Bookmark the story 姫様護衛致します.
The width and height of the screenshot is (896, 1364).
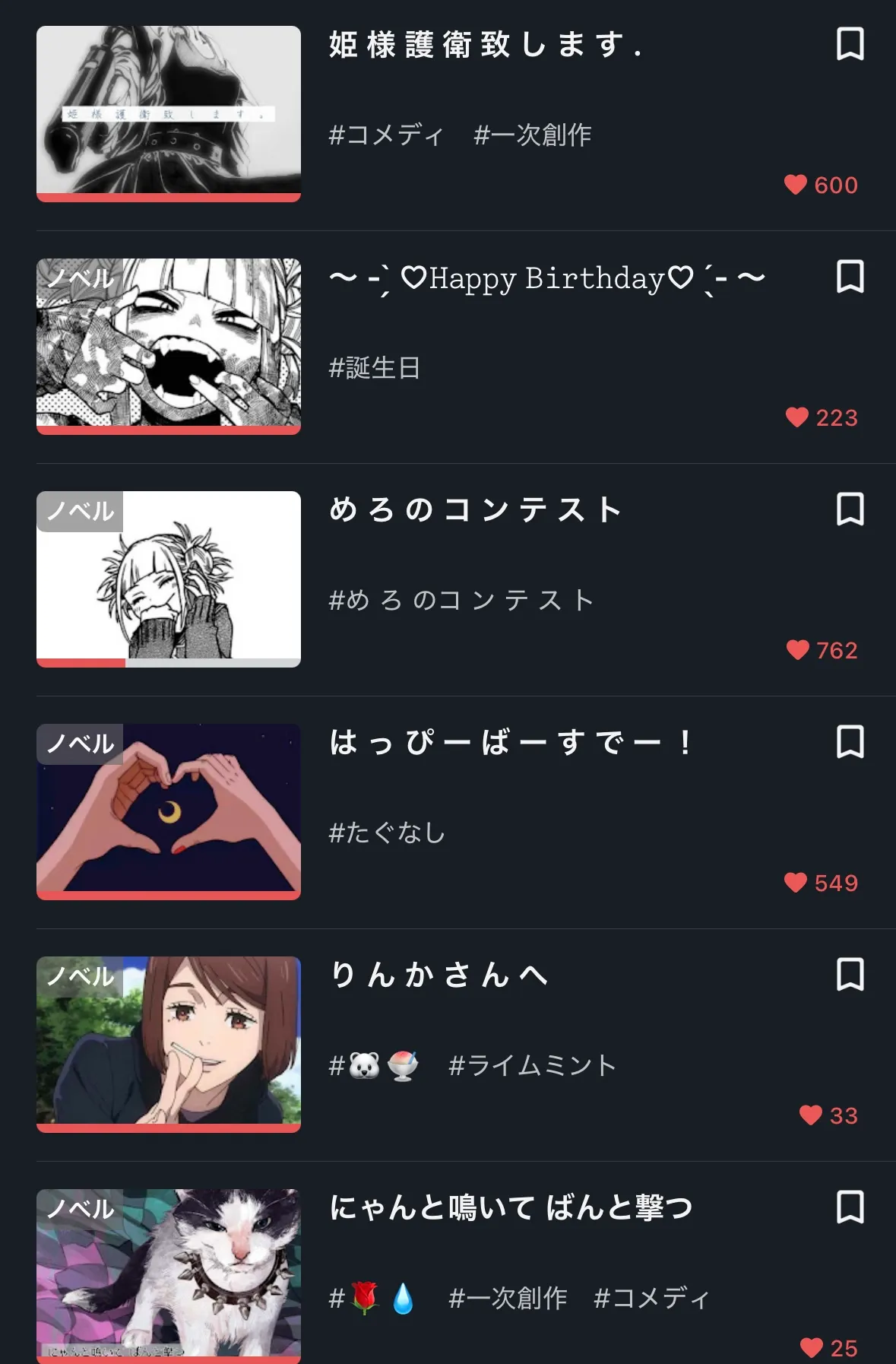pos(850,44)
